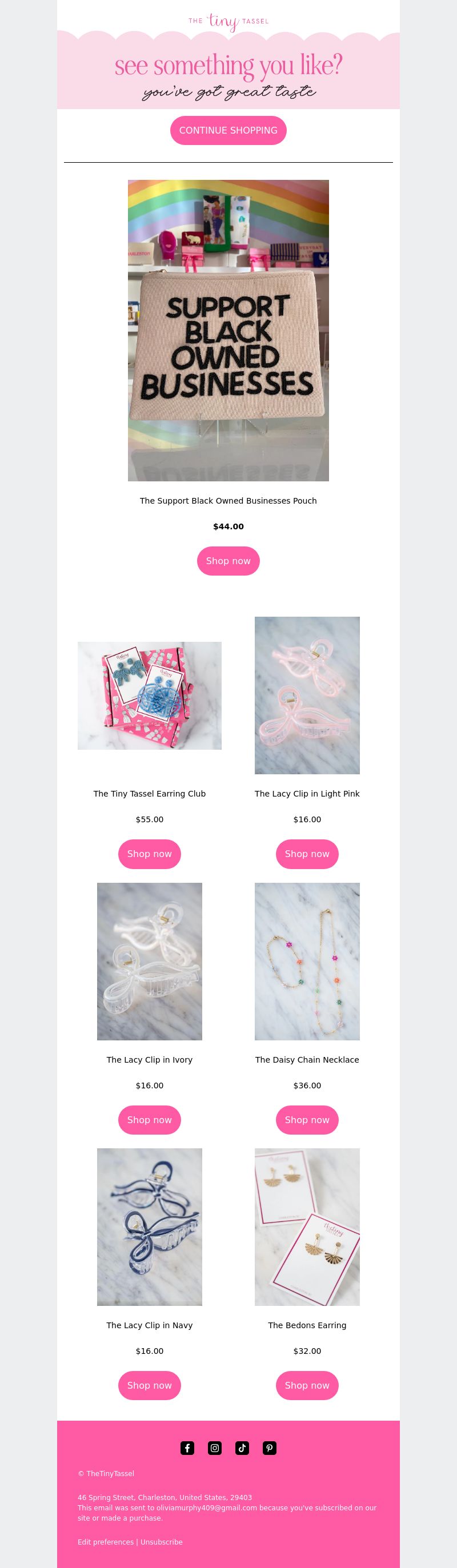The height and width of the screenshot is (1568, 457).
Task: Open the TikTok icon
Action: [242, 1448]
